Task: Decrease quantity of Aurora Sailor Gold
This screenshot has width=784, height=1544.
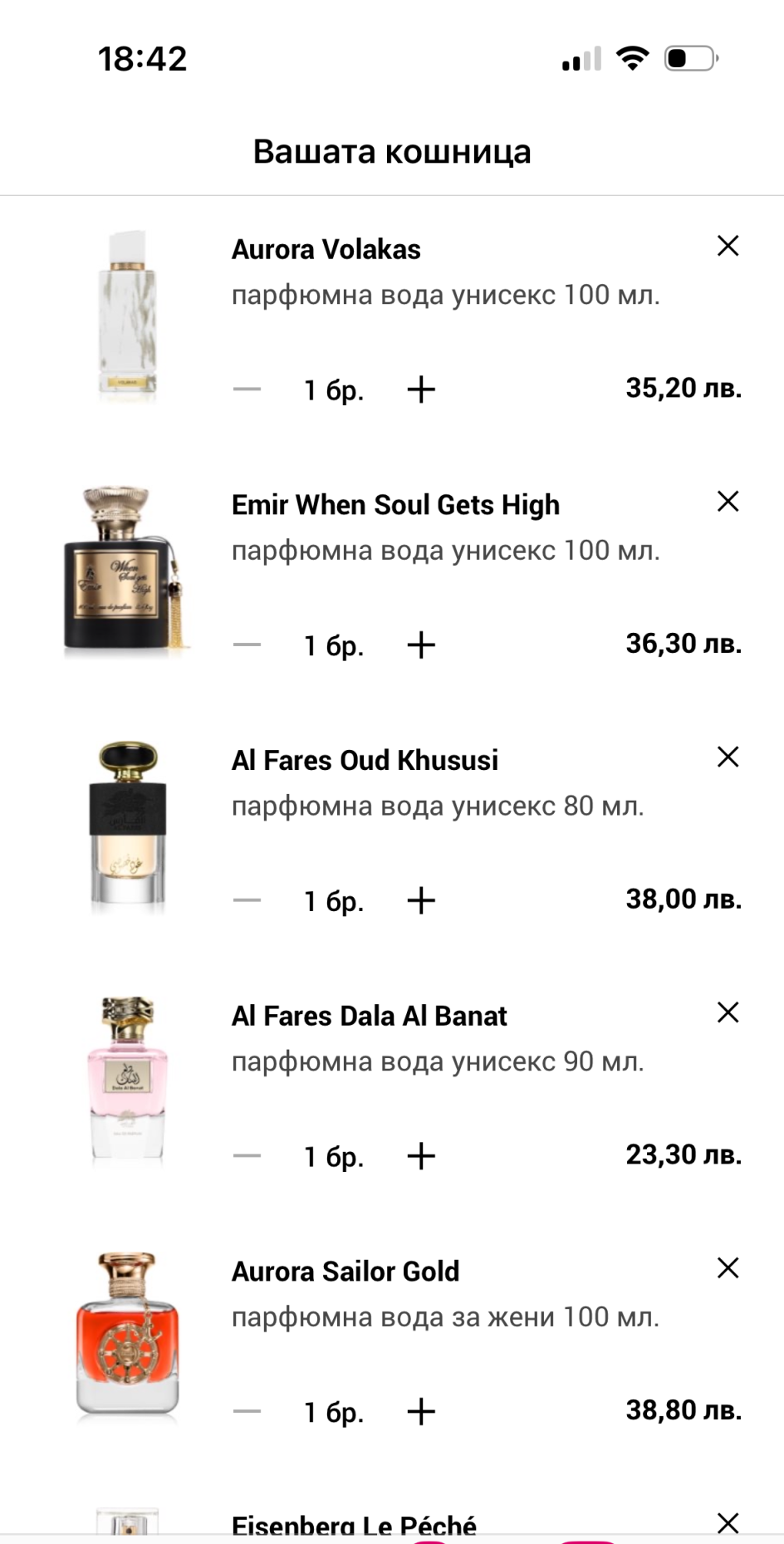Action: (x=247, y=1412)
